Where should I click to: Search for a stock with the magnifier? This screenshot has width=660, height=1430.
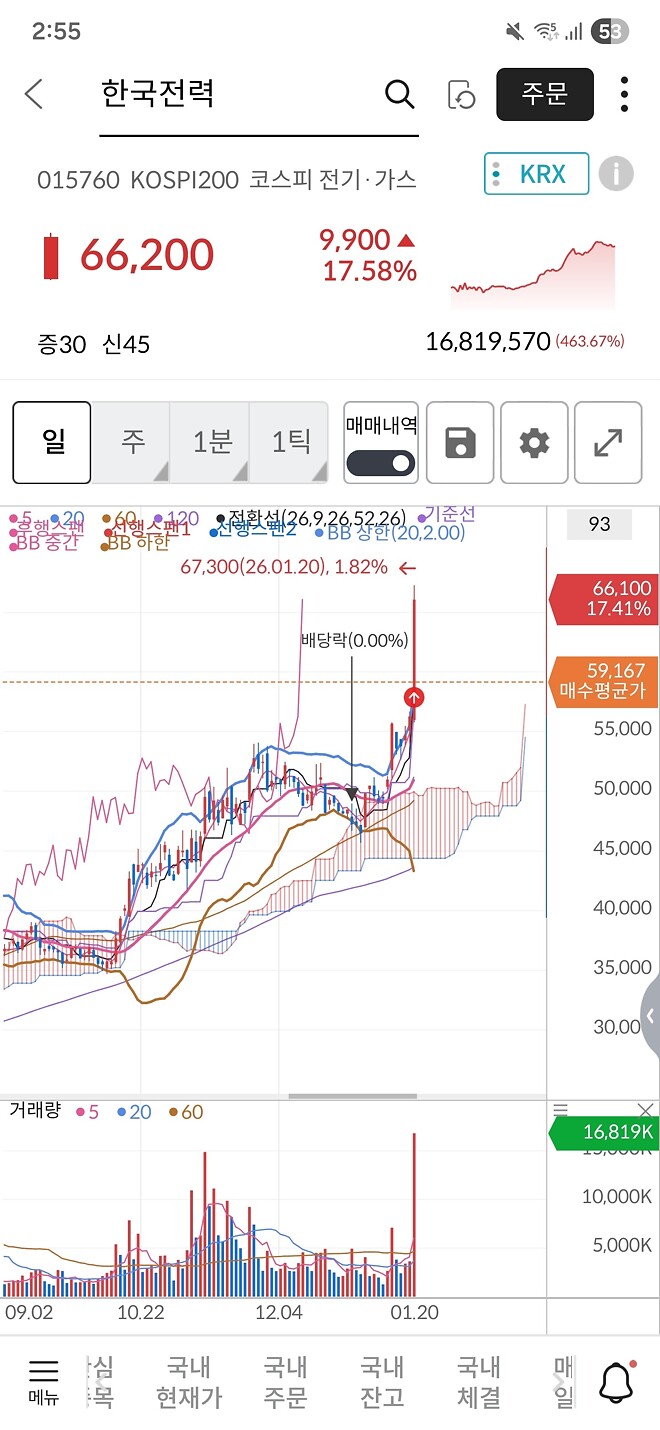(399, 95)
